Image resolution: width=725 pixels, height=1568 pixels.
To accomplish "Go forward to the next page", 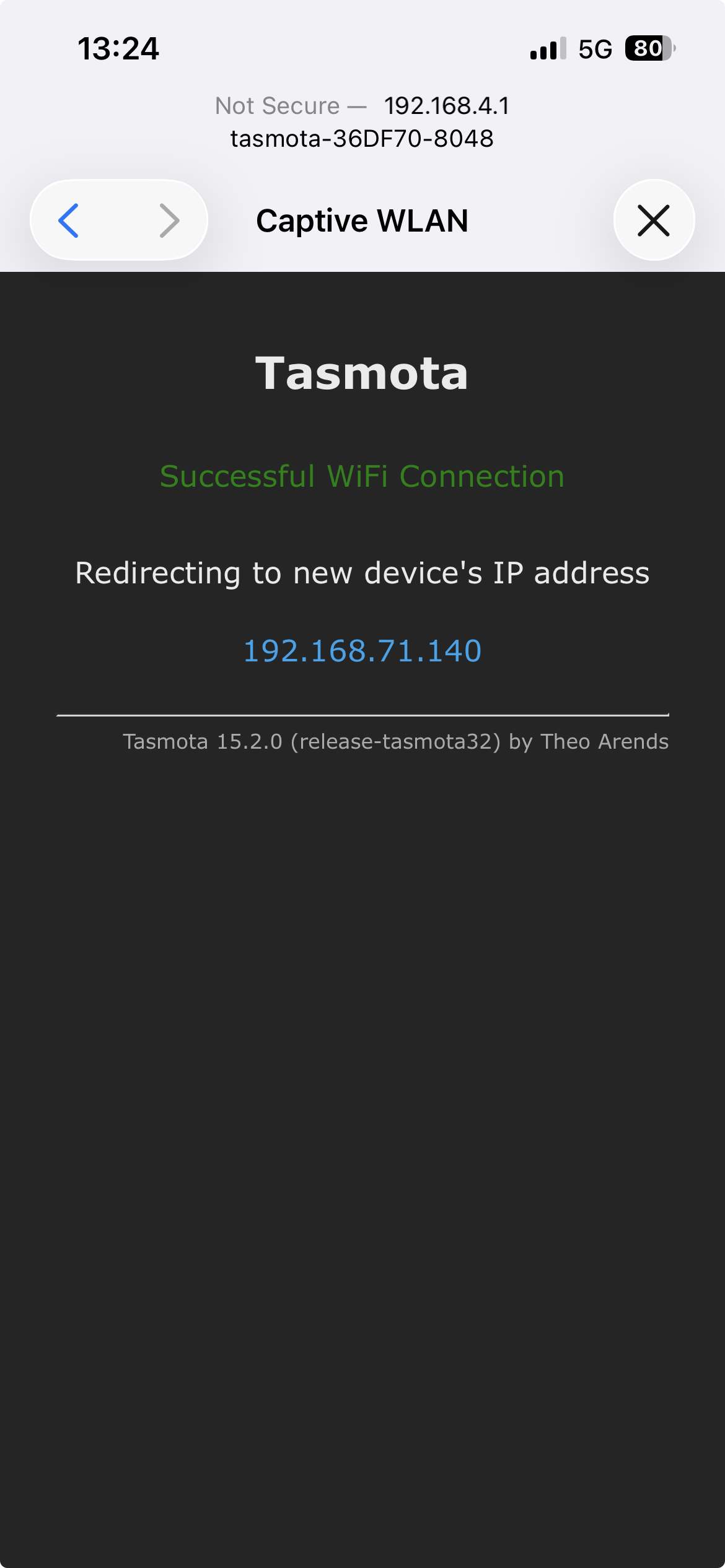I will point(169,220).
